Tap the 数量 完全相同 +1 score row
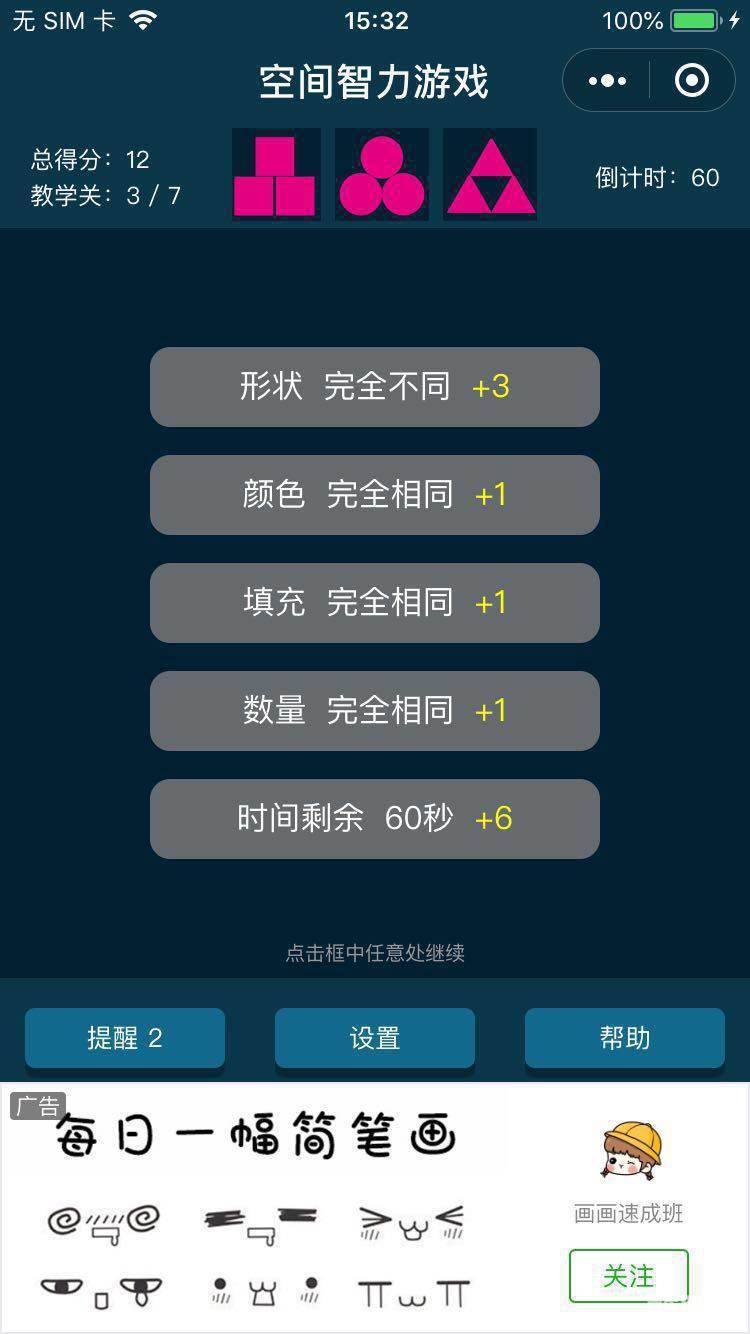 [x=374, y=711]
